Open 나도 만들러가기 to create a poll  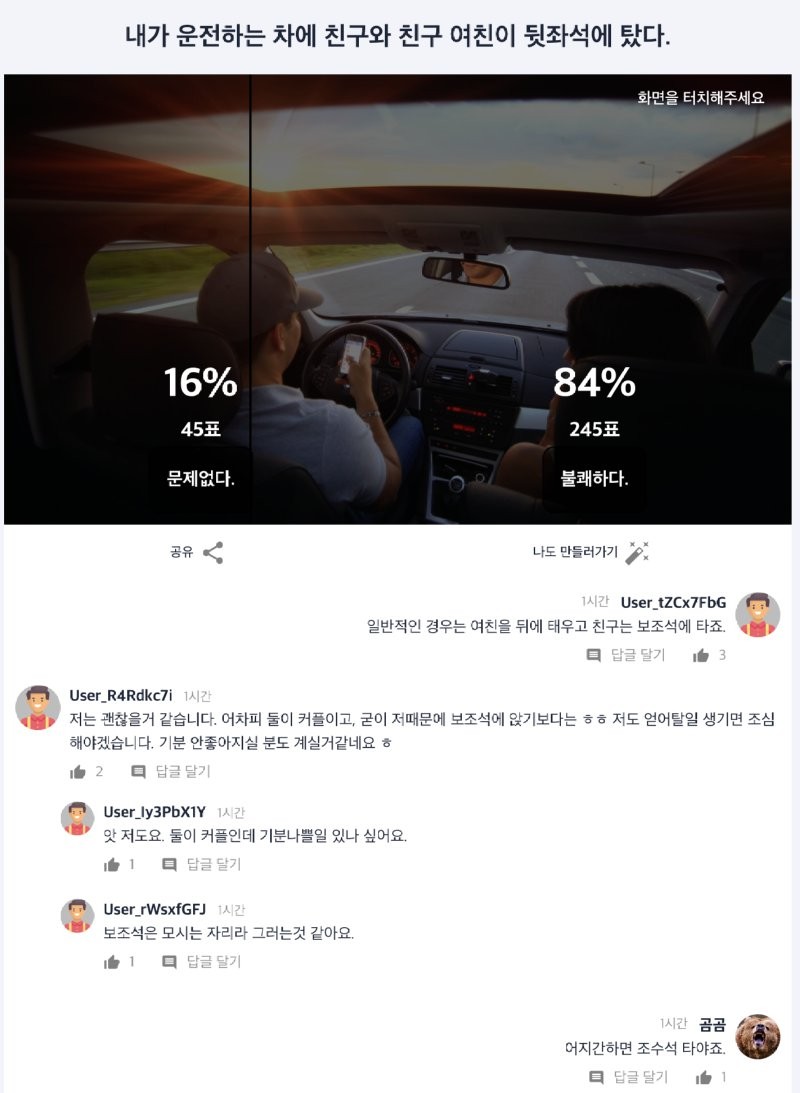[590, 552]
